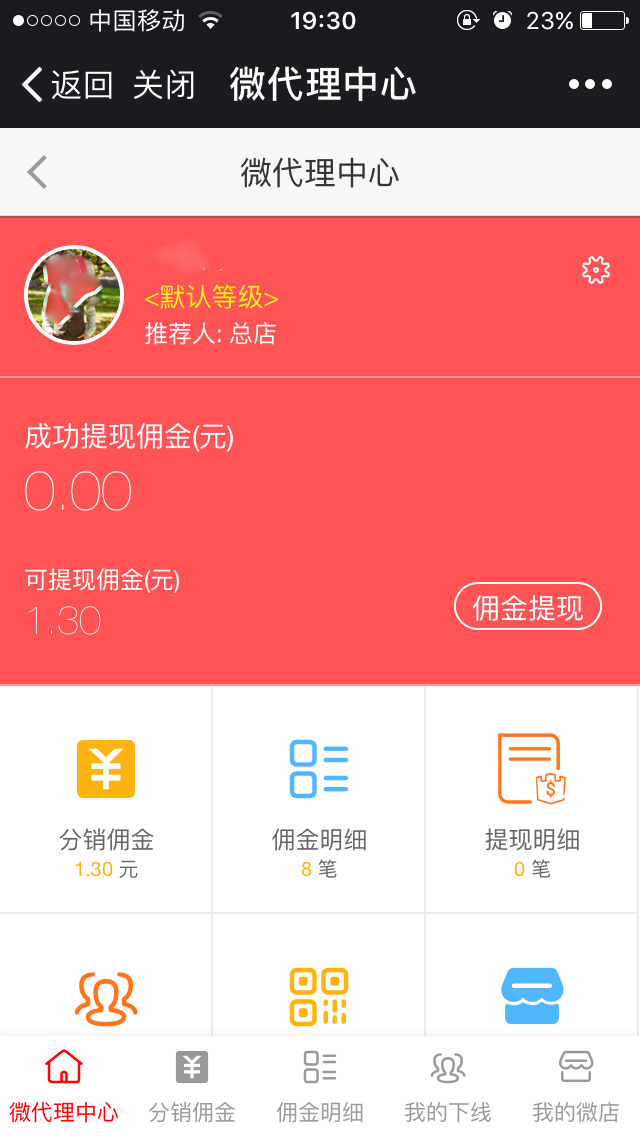Open the settings gear icon

point(596,270)
